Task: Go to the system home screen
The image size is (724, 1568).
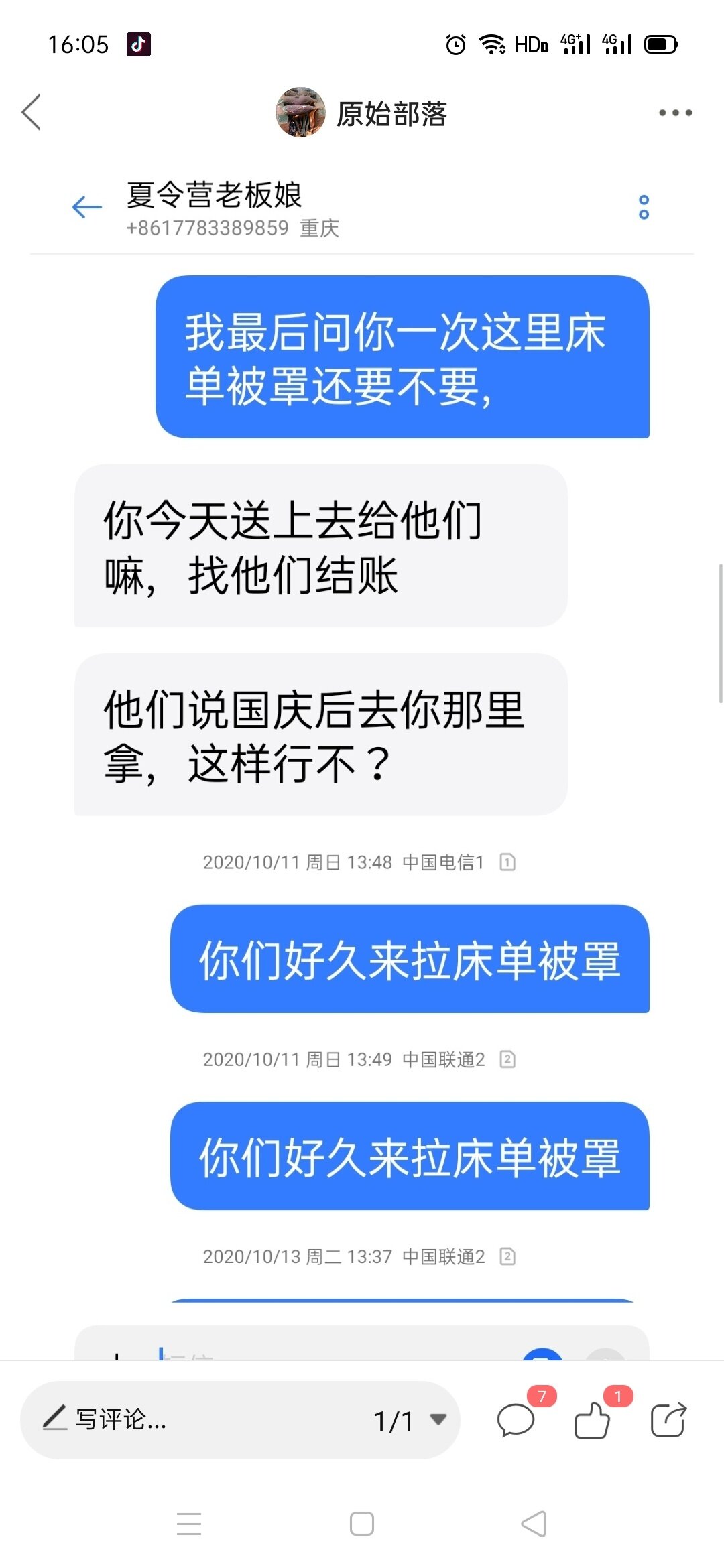Action: tap(362, 1524)
